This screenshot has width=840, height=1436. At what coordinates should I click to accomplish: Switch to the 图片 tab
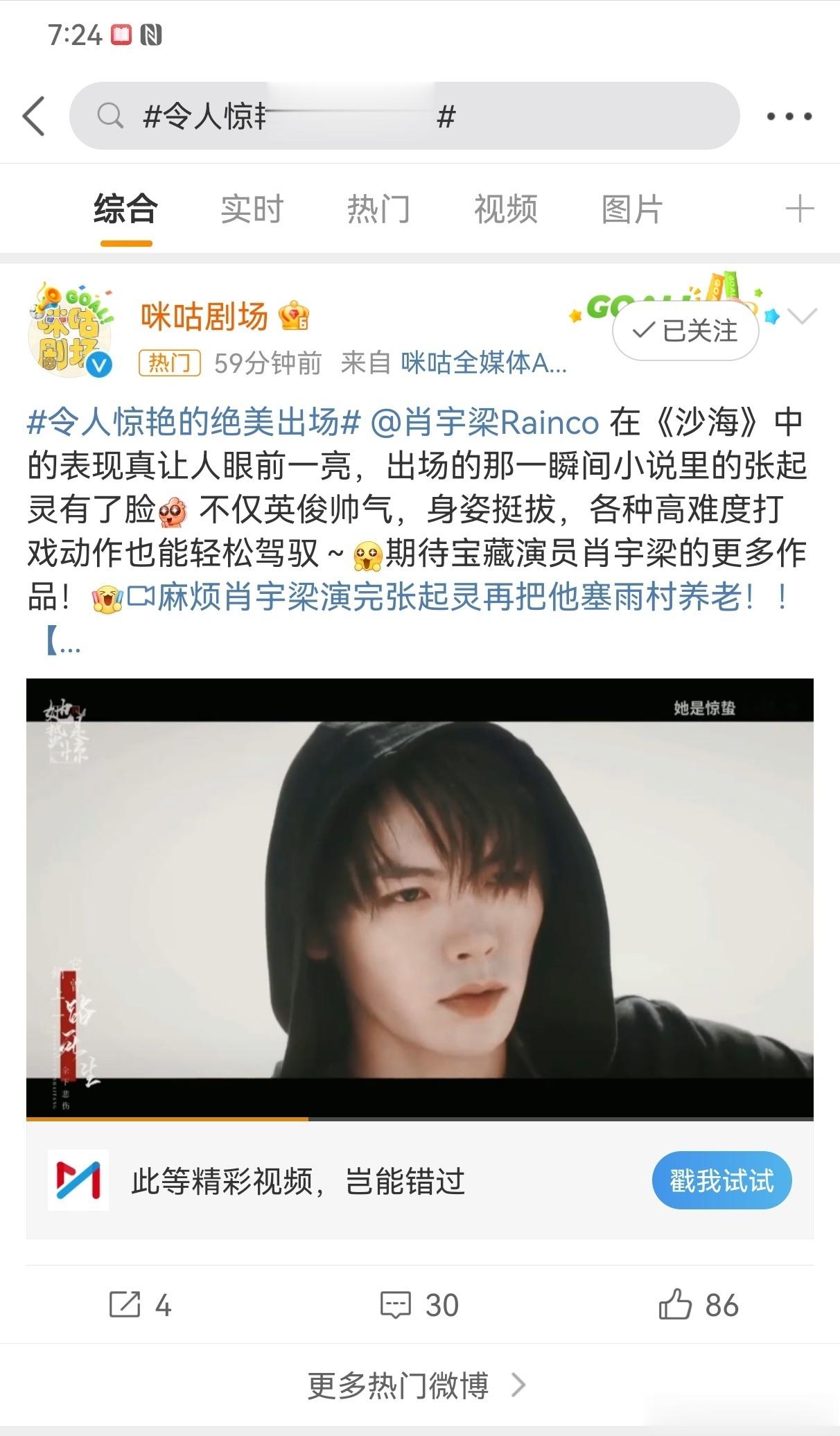(x=631, y=209)
